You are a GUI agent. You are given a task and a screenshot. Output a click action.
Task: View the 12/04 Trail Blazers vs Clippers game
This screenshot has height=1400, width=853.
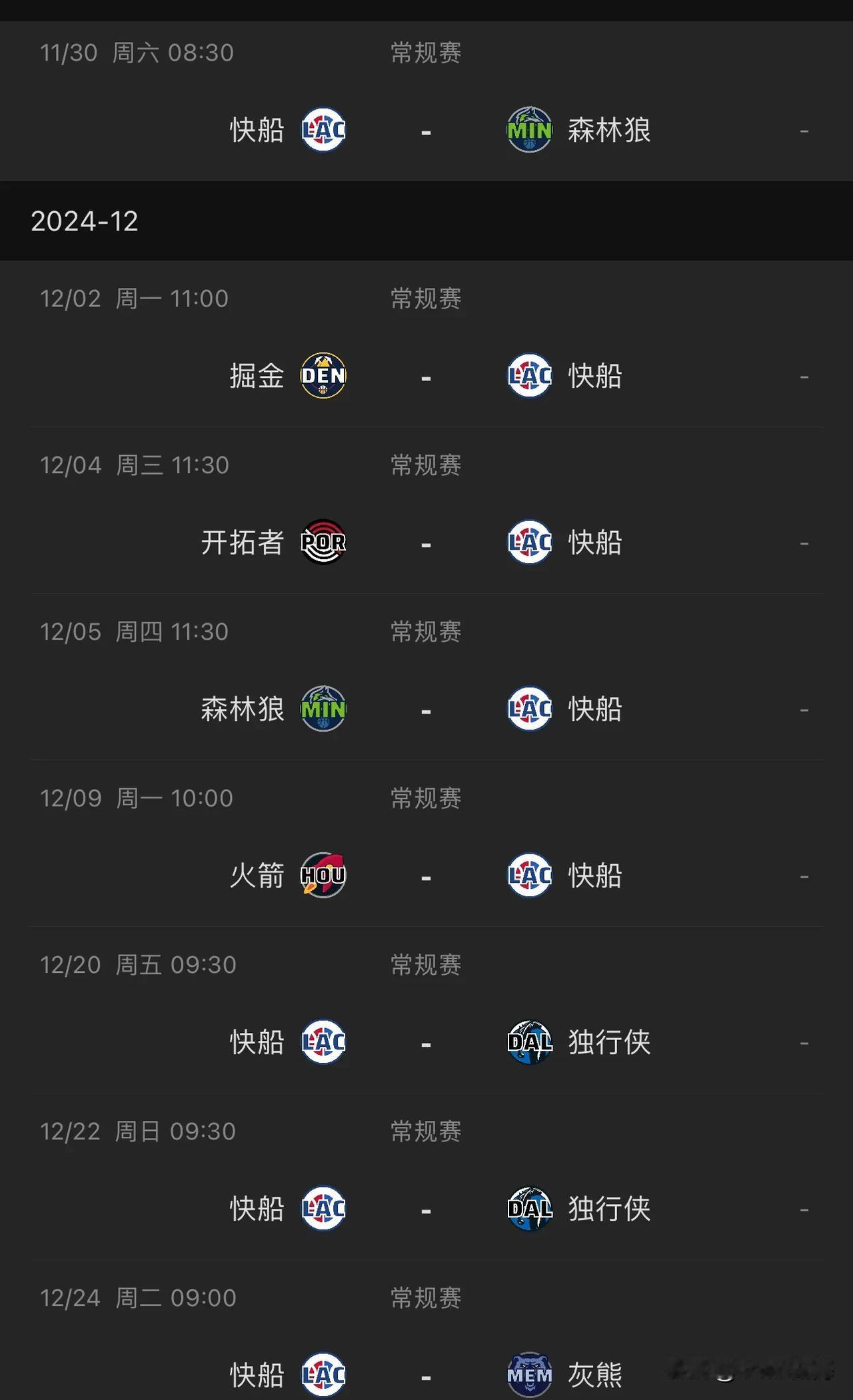(x=426, y=543)
